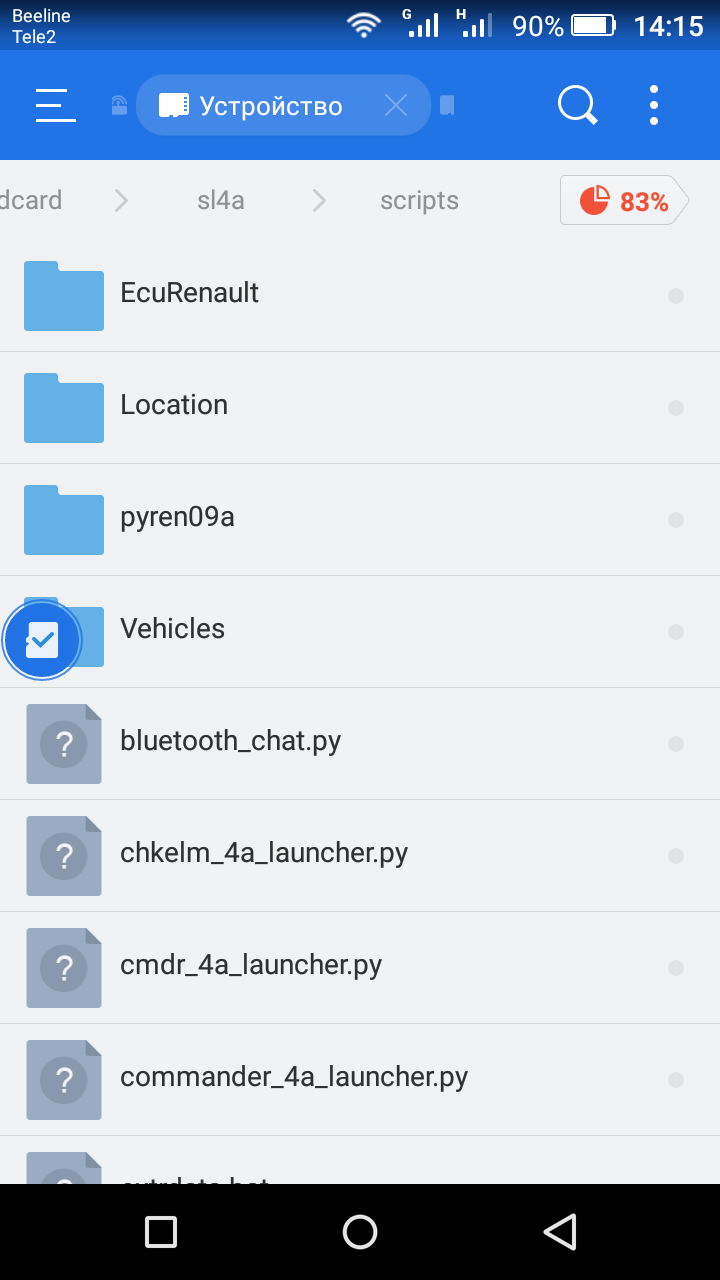
Task: Open commander_4a_launcher.py file
Action: [294, 1077]
